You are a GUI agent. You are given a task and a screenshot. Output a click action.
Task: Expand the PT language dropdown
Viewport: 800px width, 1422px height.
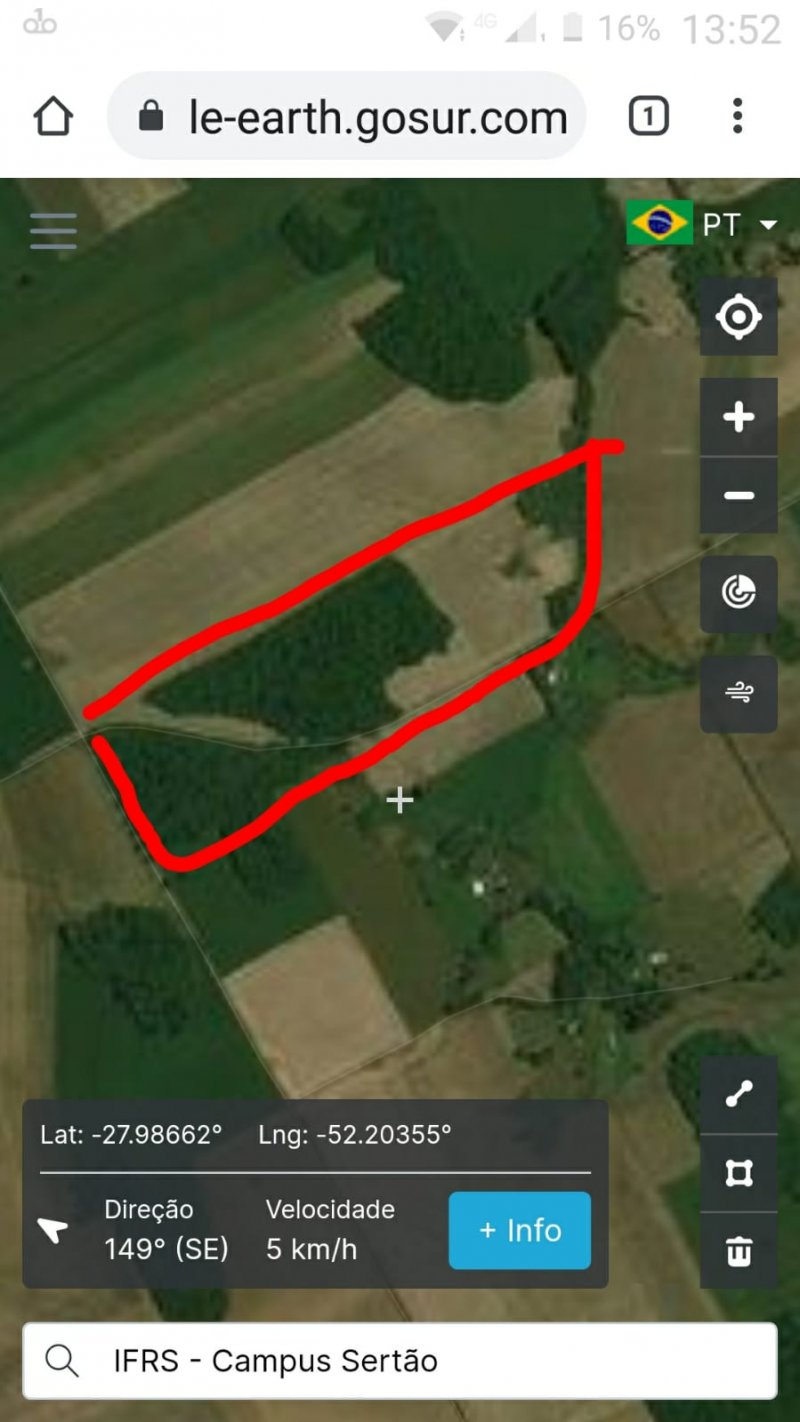[704, 224]
